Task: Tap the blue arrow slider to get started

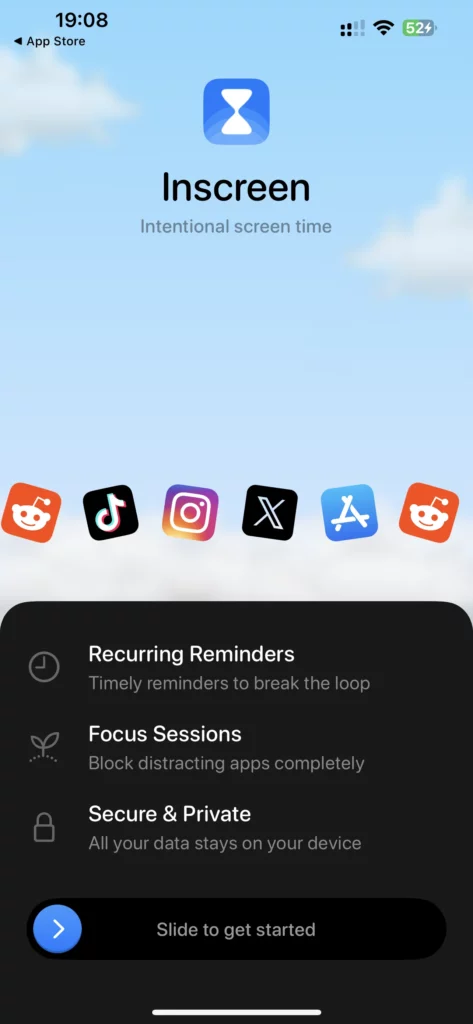Action: coord(57,929)
